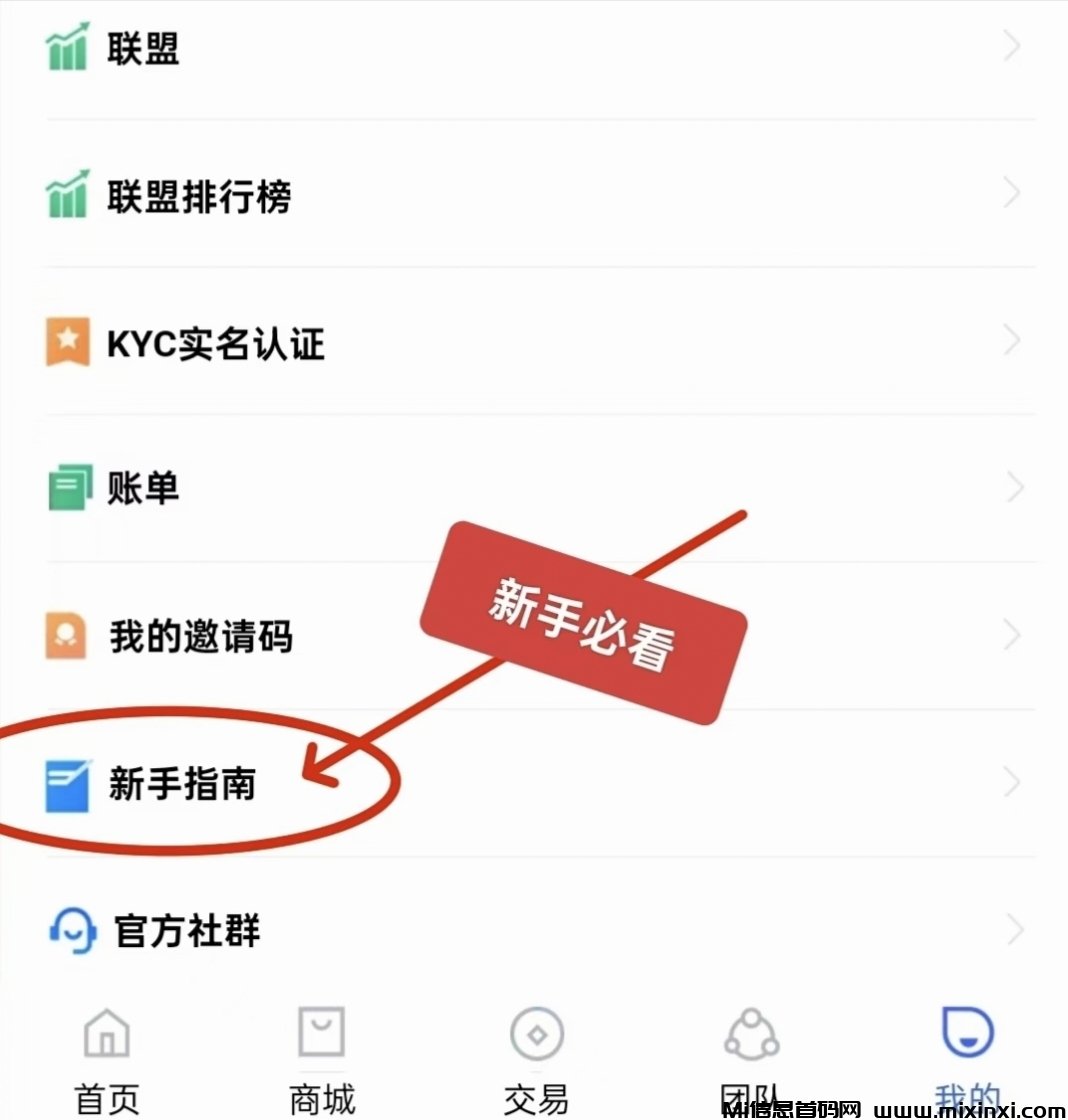
Task: Open the 新手指南 beginner guide
Action: [183, 784]
